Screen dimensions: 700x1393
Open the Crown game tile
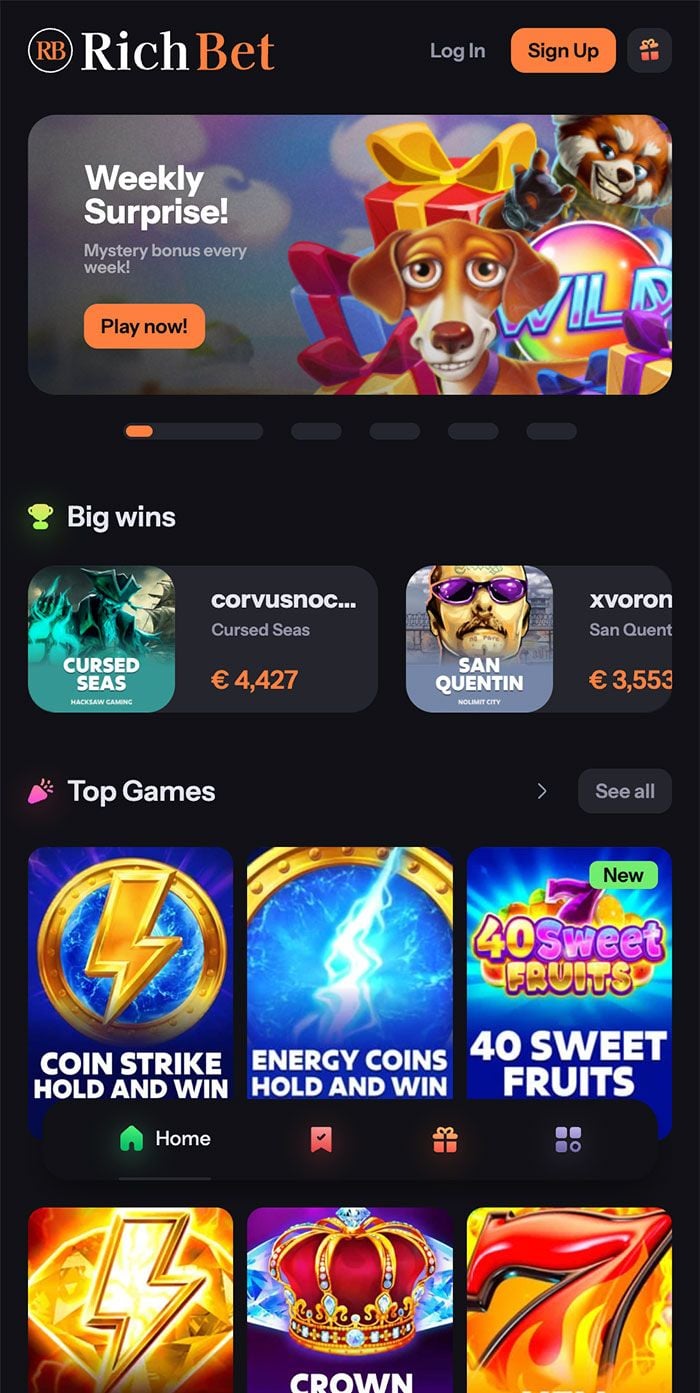pyautogui.click(x=349, y=1300)
